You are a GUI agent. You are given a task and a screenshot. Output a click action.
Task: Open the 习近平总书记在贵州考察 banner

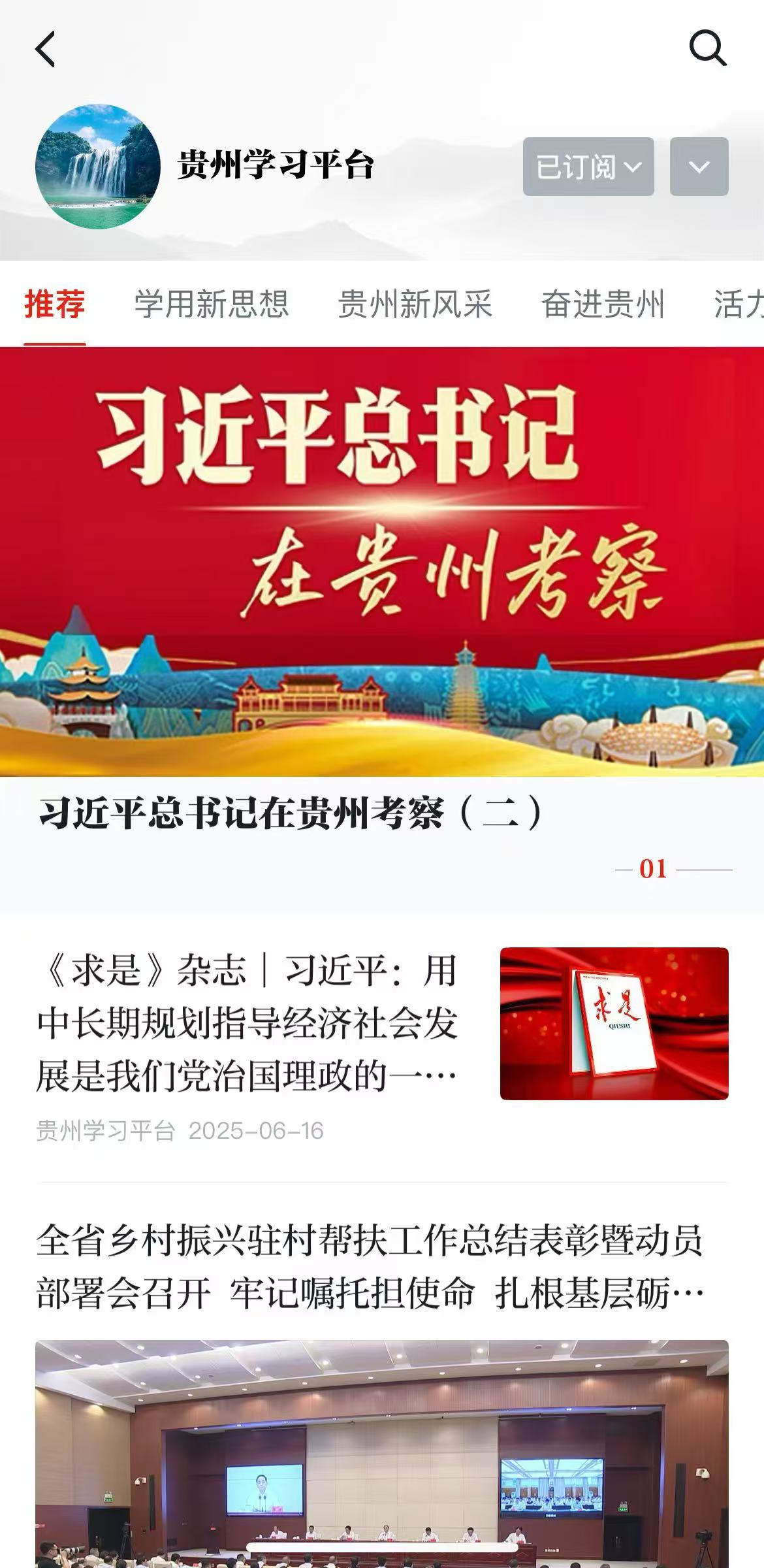coord(382,562)
